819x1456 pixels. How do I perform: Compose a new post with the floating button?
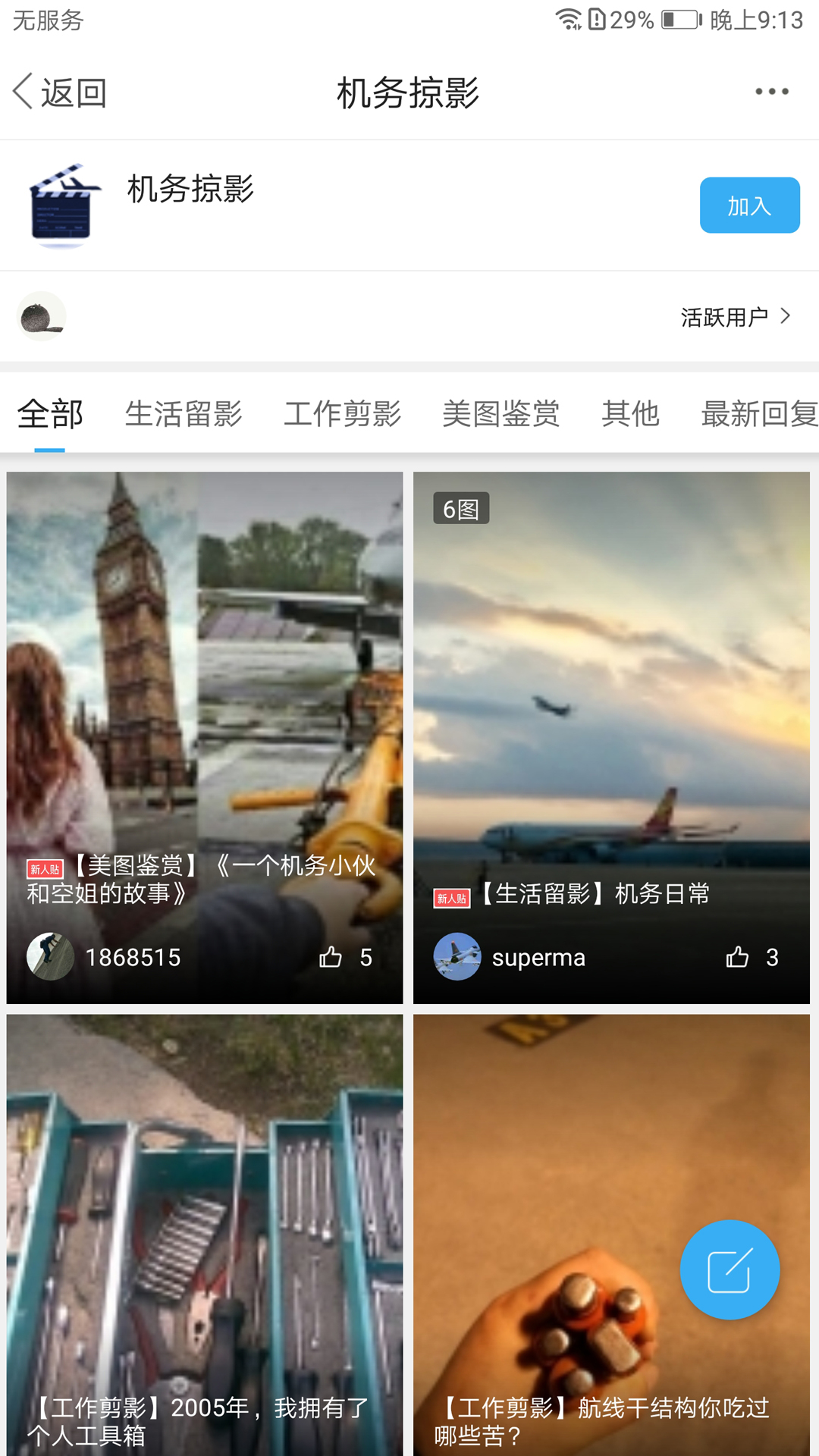click(730, 1269)
